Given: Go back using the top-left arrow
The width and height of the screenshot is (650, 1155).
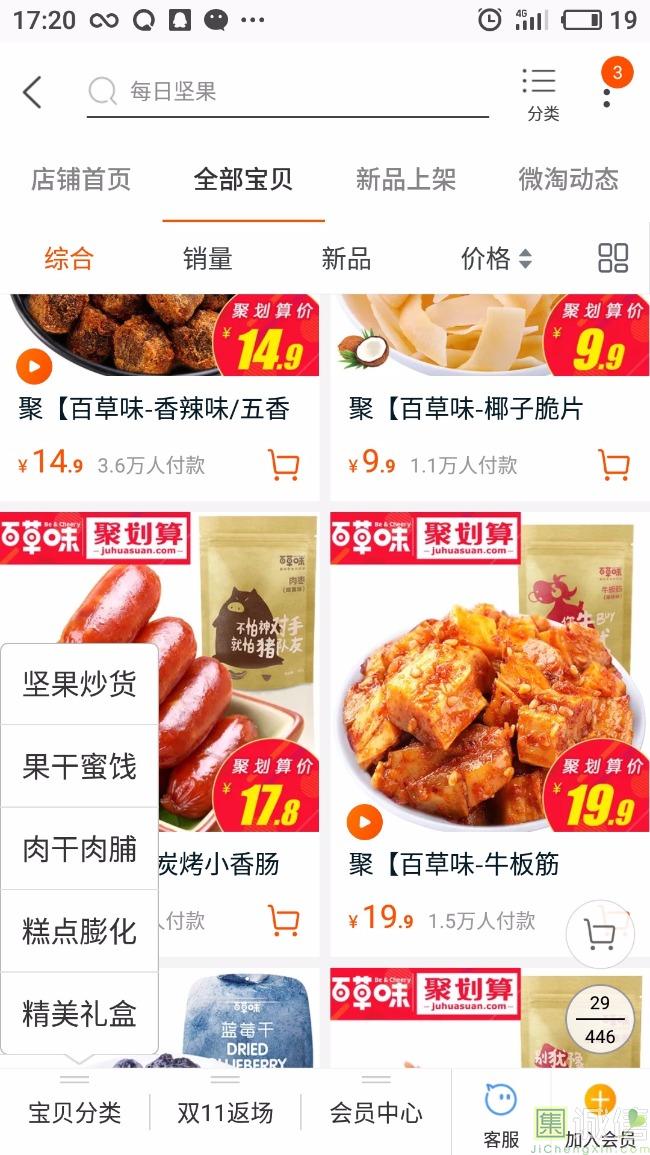Looking at the screenshot, I should point(32,92).
